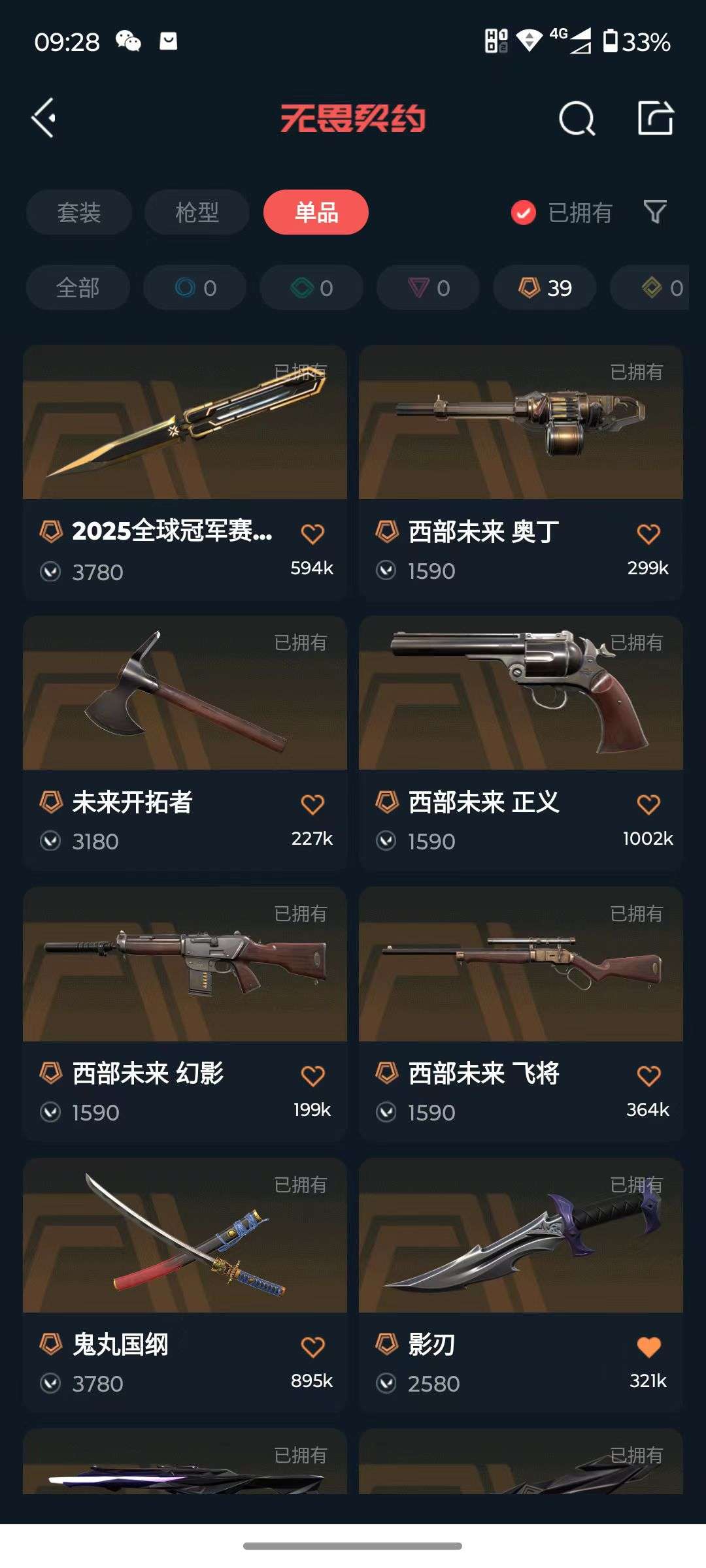Switch to the 枪型 tab
Image resolution: width=706 pixels, height=1568 pixels.
(196, 212)
